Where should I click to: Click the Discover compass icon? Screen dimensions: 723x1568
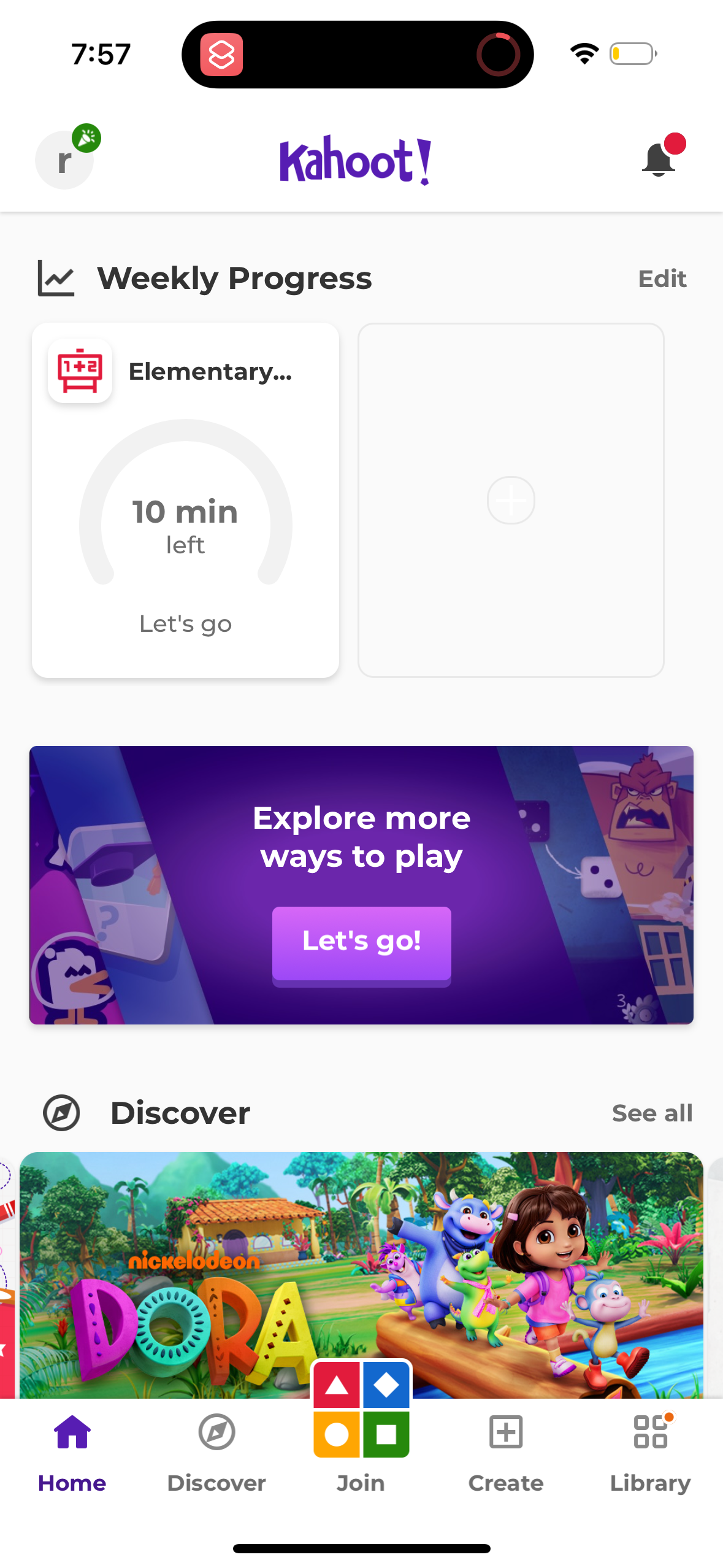click(x=62, y=1112)
